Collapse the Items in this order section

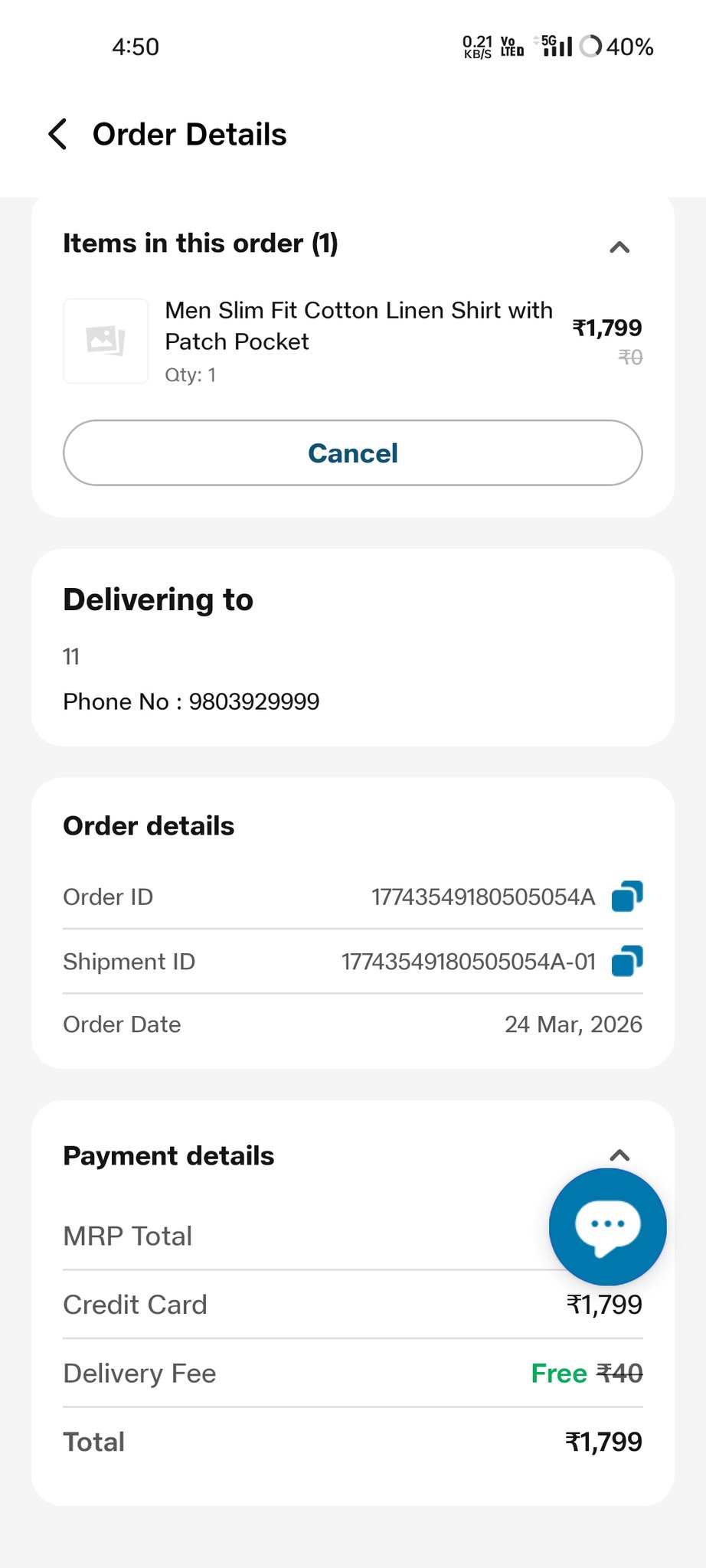click(619, 247)
